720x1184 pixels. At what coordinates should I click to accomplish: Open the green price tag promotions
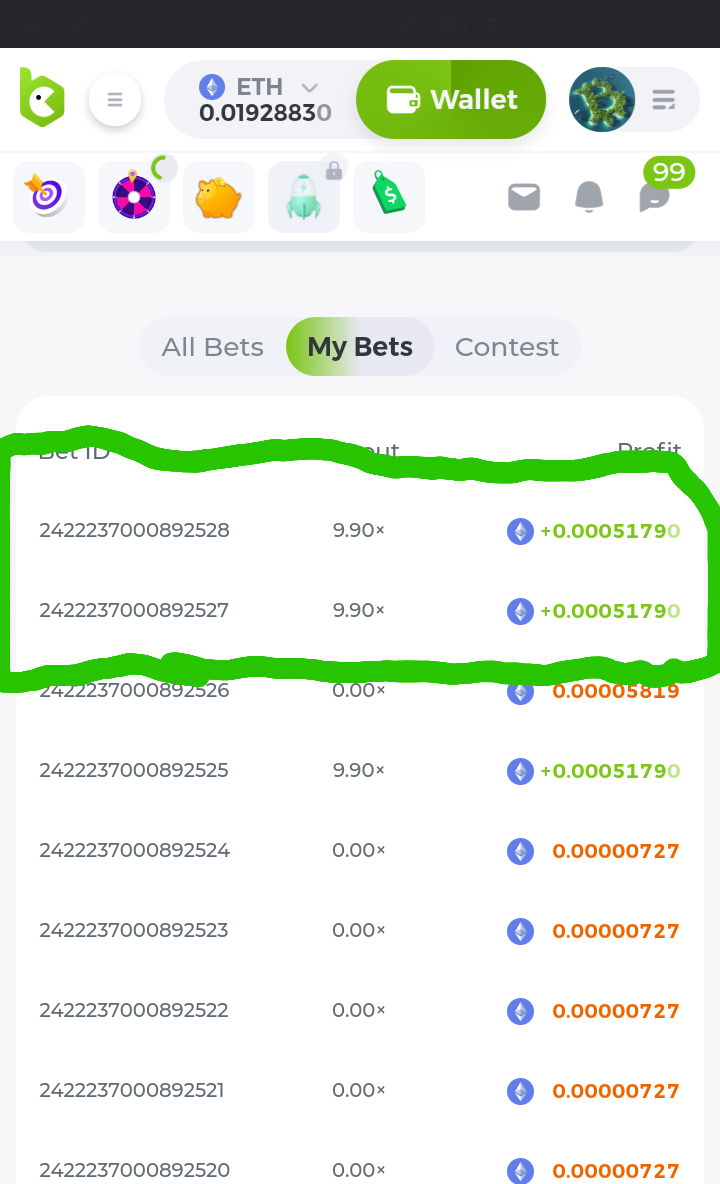click(389, 197)
